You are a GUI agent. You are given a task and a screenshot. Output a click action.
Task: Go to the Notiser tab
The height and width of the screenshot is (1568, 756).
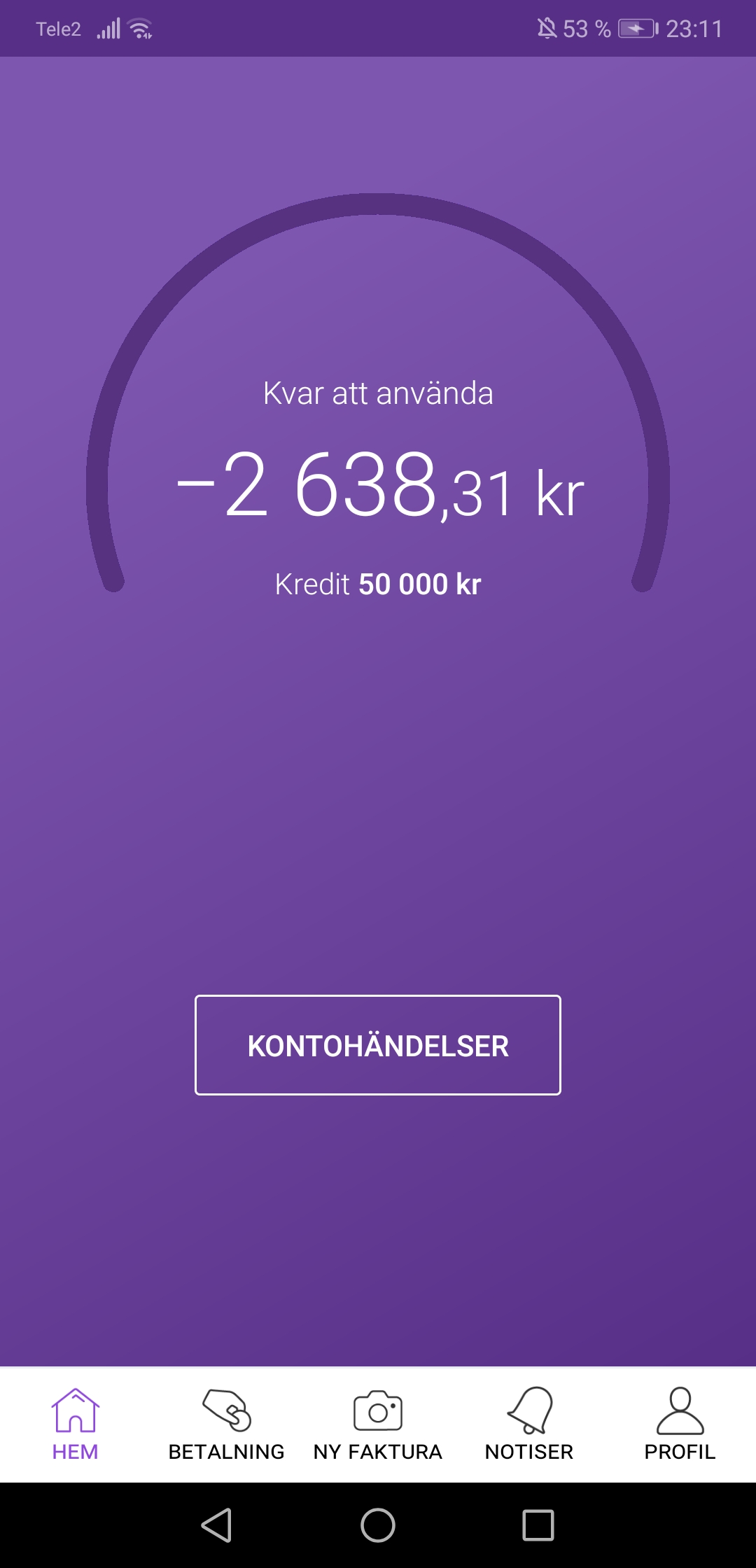pyautogui.click(x=529, y=1425)
